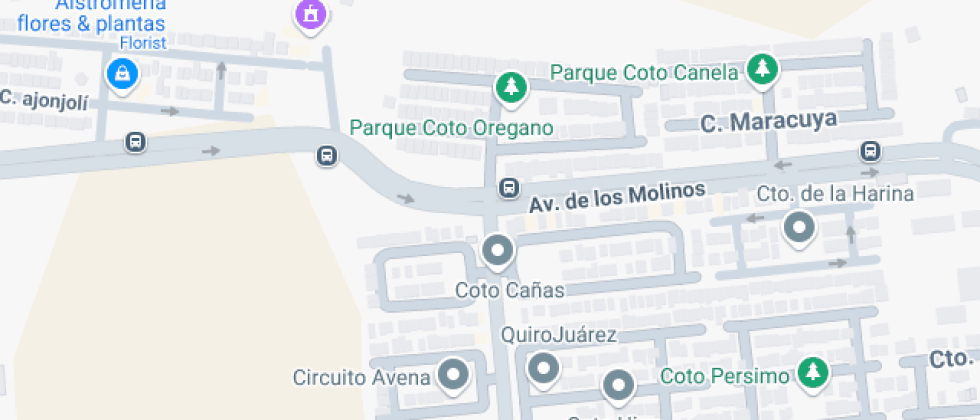Tap the QuiroJuárez place marker
This screenshot has height=420, width=980.
pyautogui.click(x=543, y=370)
